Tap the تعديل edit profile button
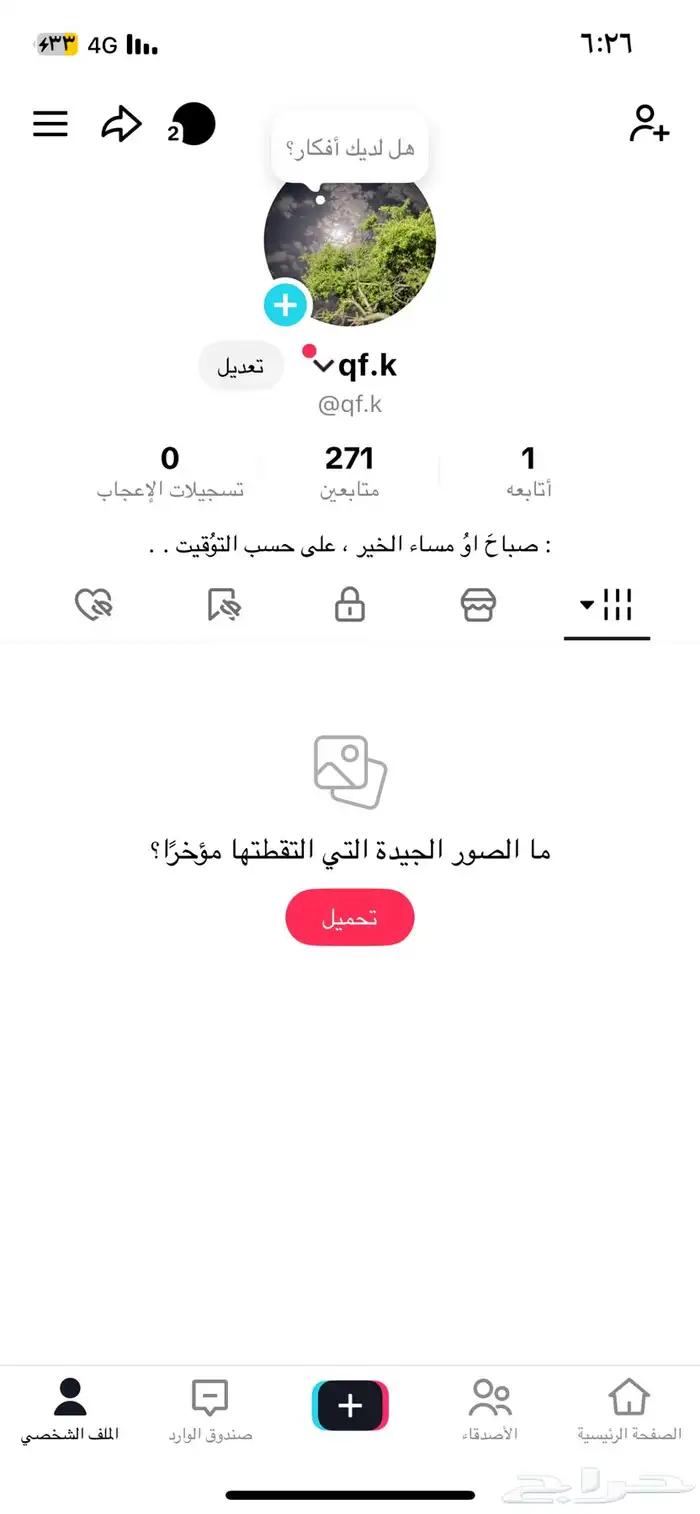 (241, 366)
